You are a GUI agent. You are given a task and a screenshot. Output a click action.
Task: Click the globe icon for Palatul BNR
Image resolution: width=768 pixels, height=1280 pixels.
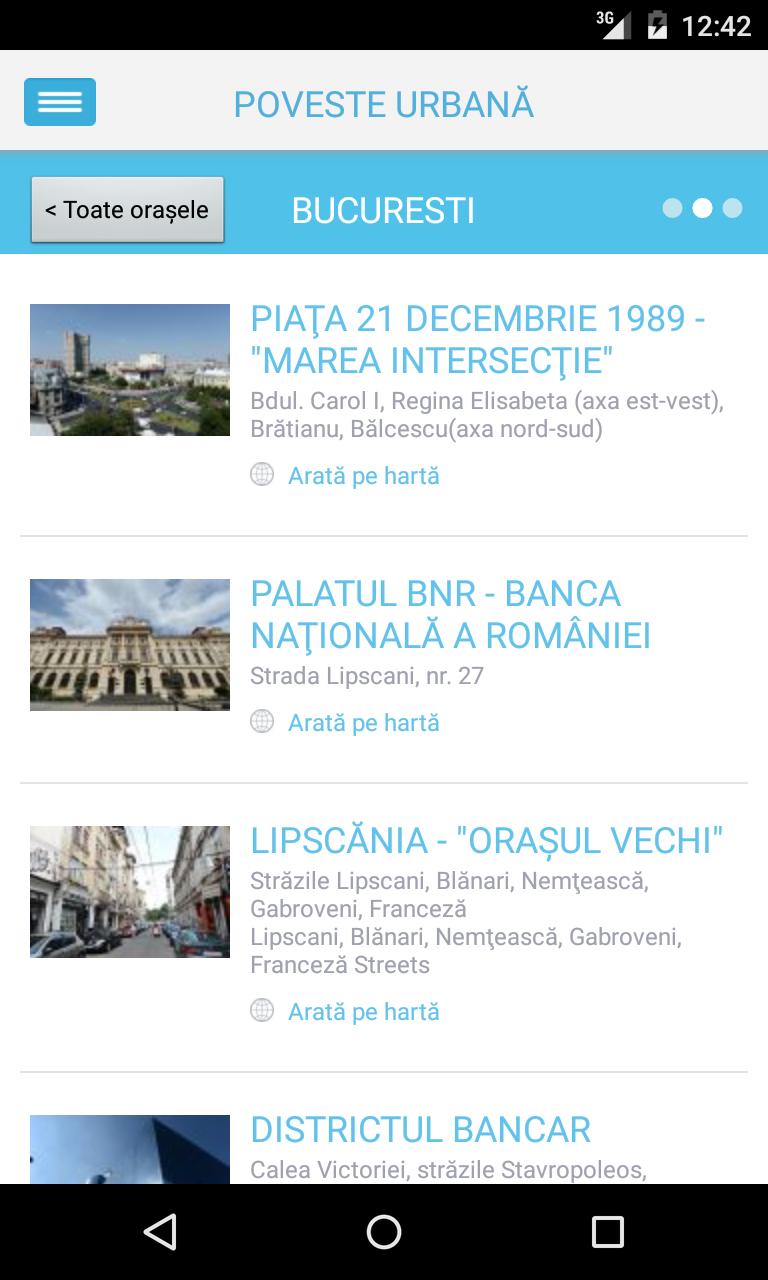coord(261,721)
